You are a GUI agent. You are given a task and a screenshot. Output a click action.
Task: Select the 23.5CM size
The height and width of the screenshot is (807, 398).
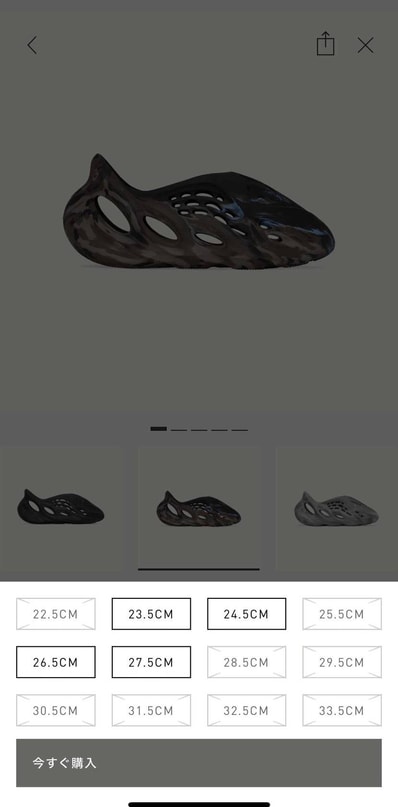(x=151, y=613)
